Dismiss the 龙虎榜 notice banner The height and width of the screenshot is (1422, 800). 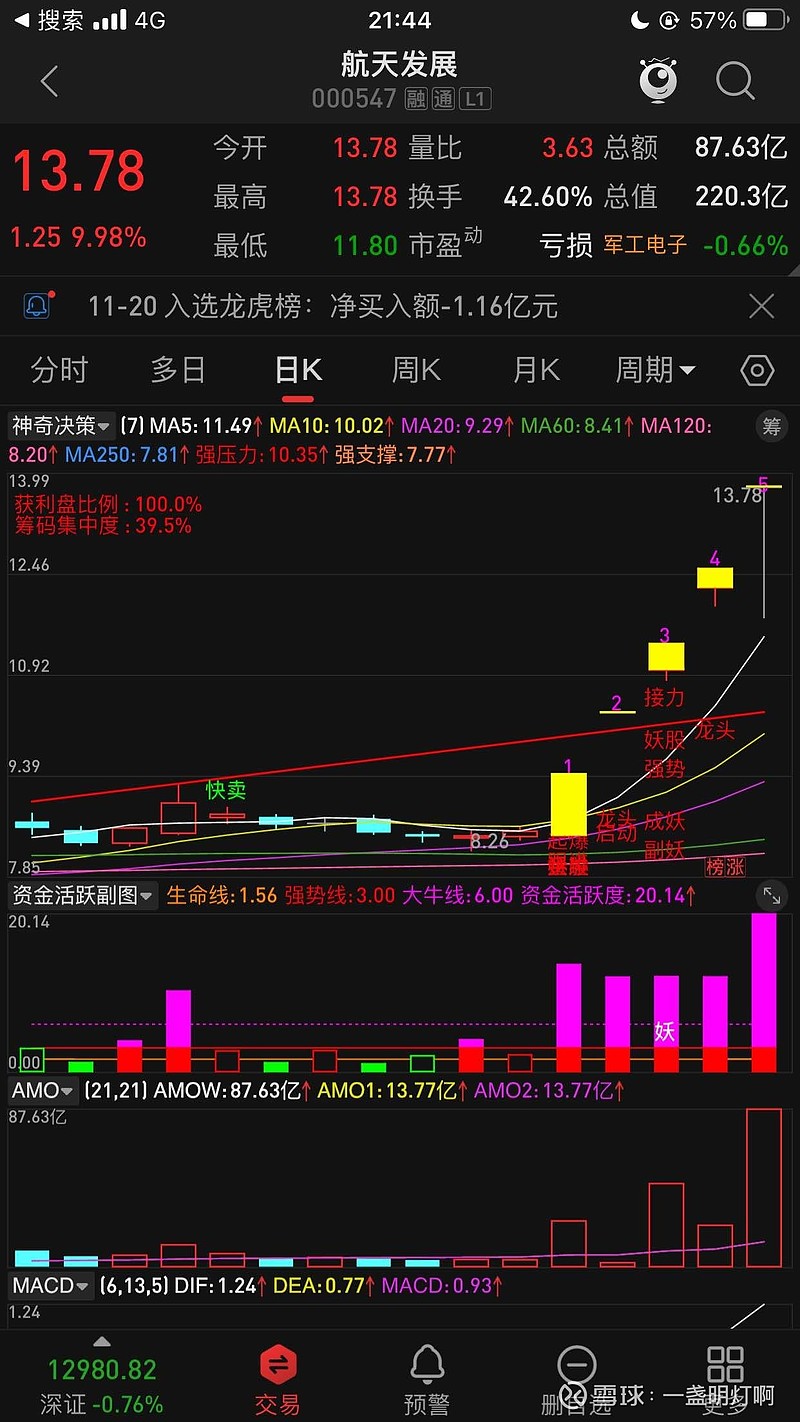pyautogui.click(x=762, y=306)
